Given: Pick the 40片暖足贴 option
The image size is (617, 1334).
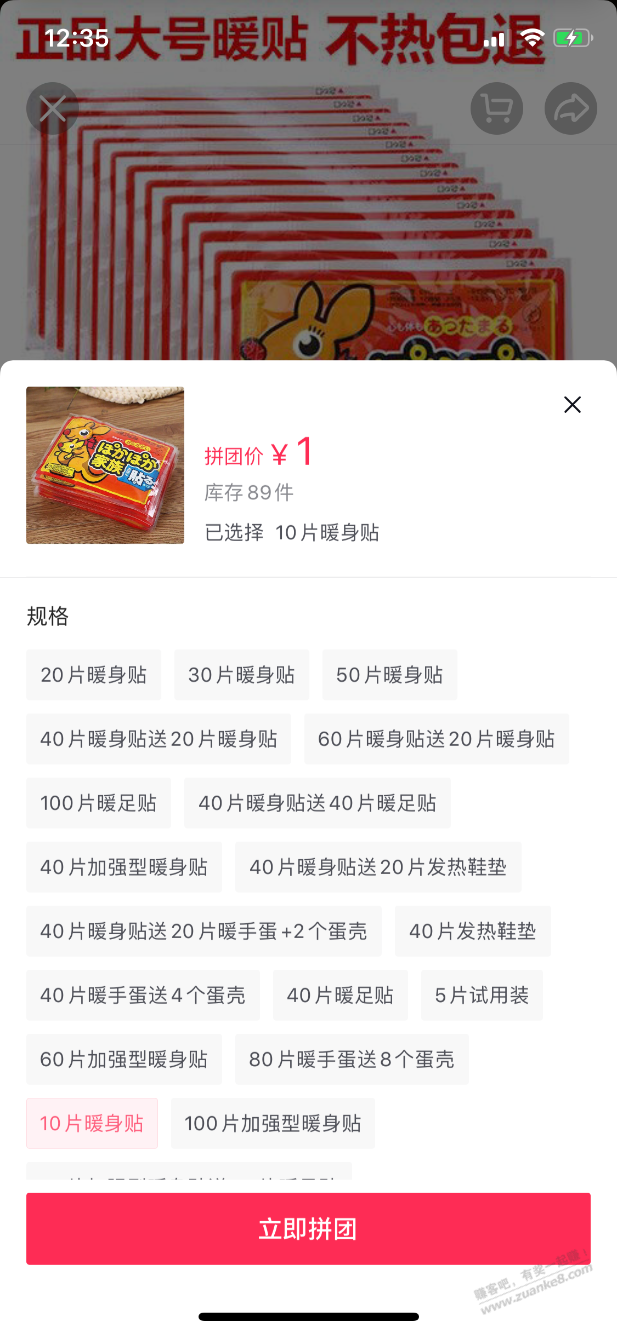Looking at the screenshot, I should click(x=340, y=995).
